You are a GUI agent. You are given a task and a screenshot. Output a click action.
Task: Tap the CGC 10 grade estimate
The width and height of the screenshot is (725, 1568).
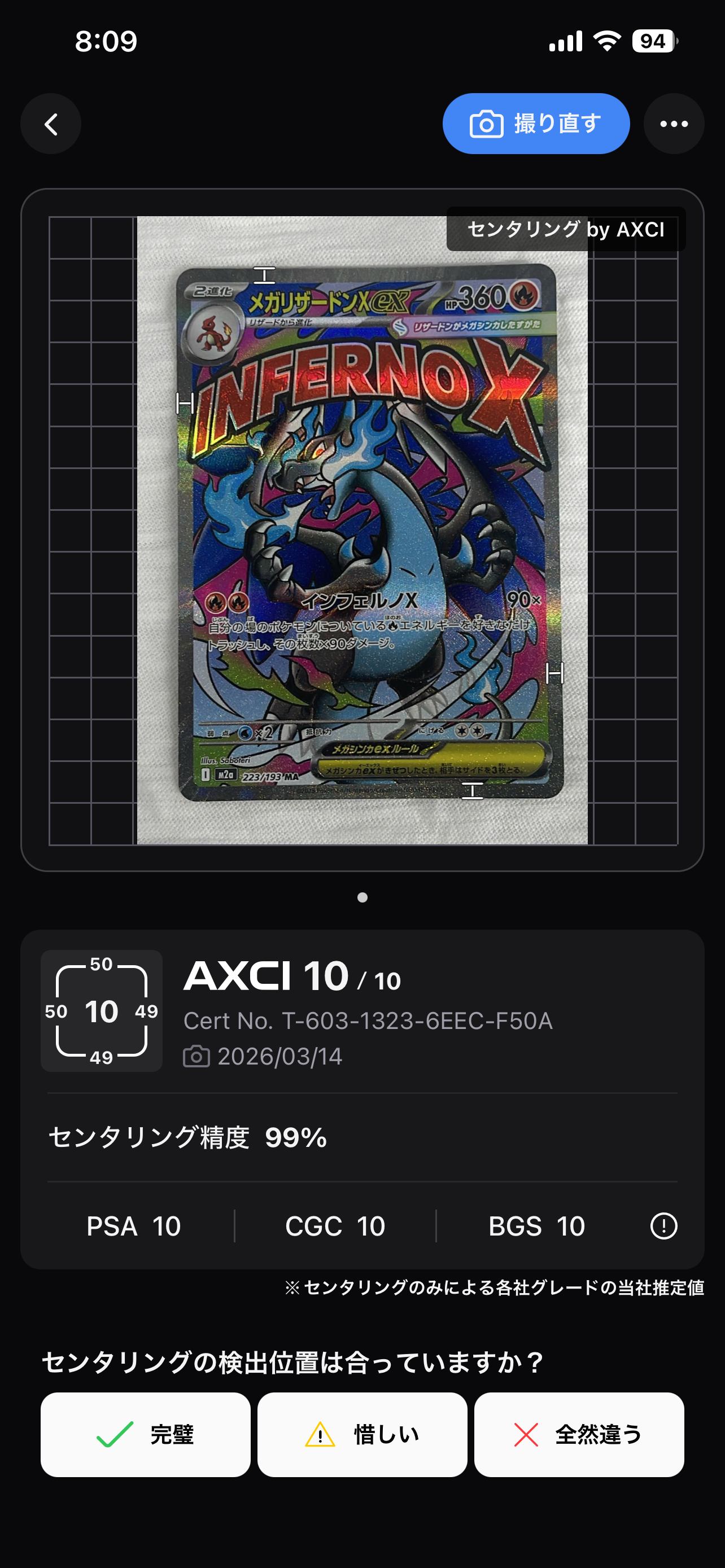[x=335, y=1225]
